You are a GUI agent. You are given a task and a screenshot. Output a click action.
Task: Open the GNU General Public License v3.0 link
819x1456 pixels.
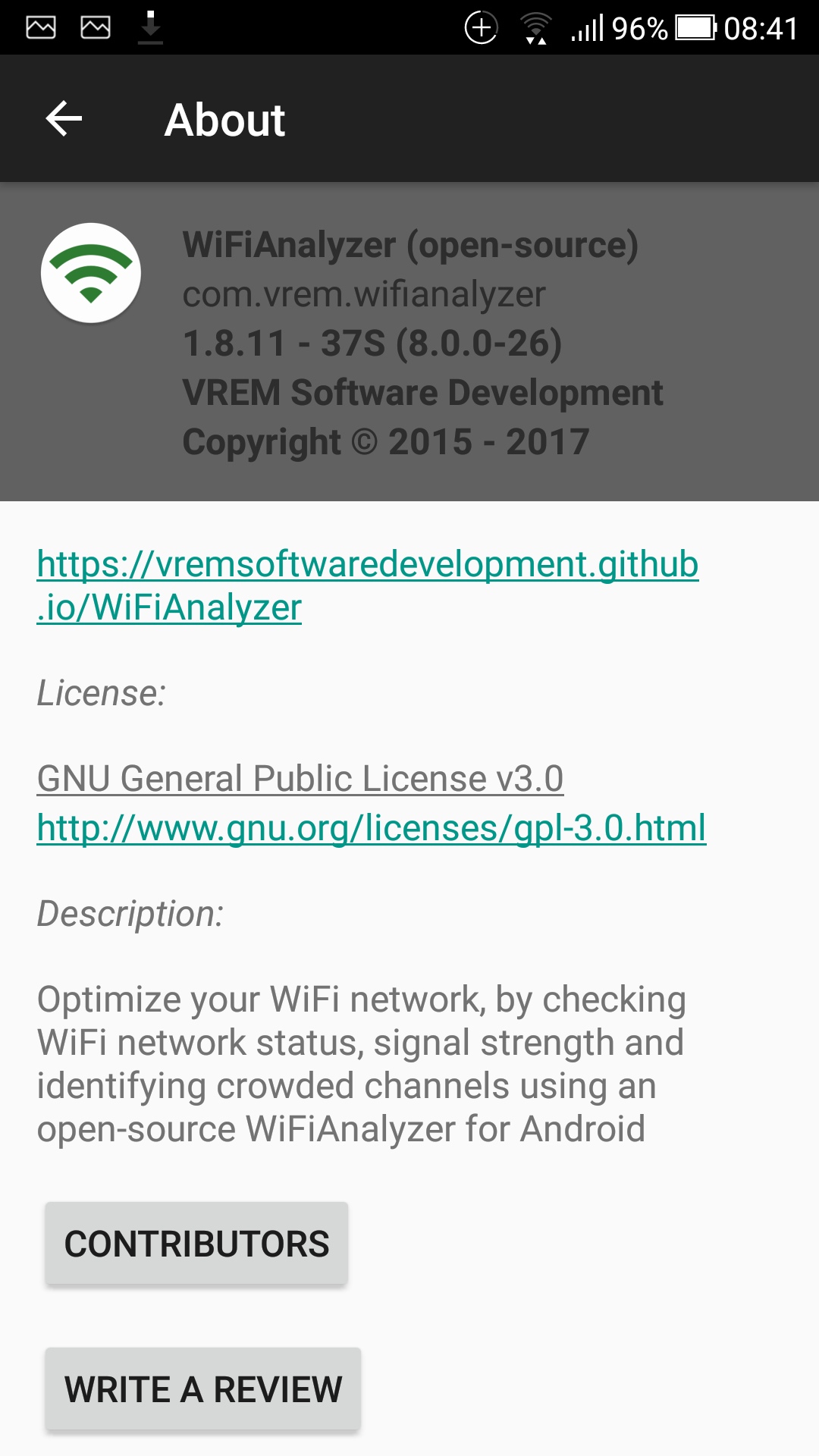click(301, 779)
